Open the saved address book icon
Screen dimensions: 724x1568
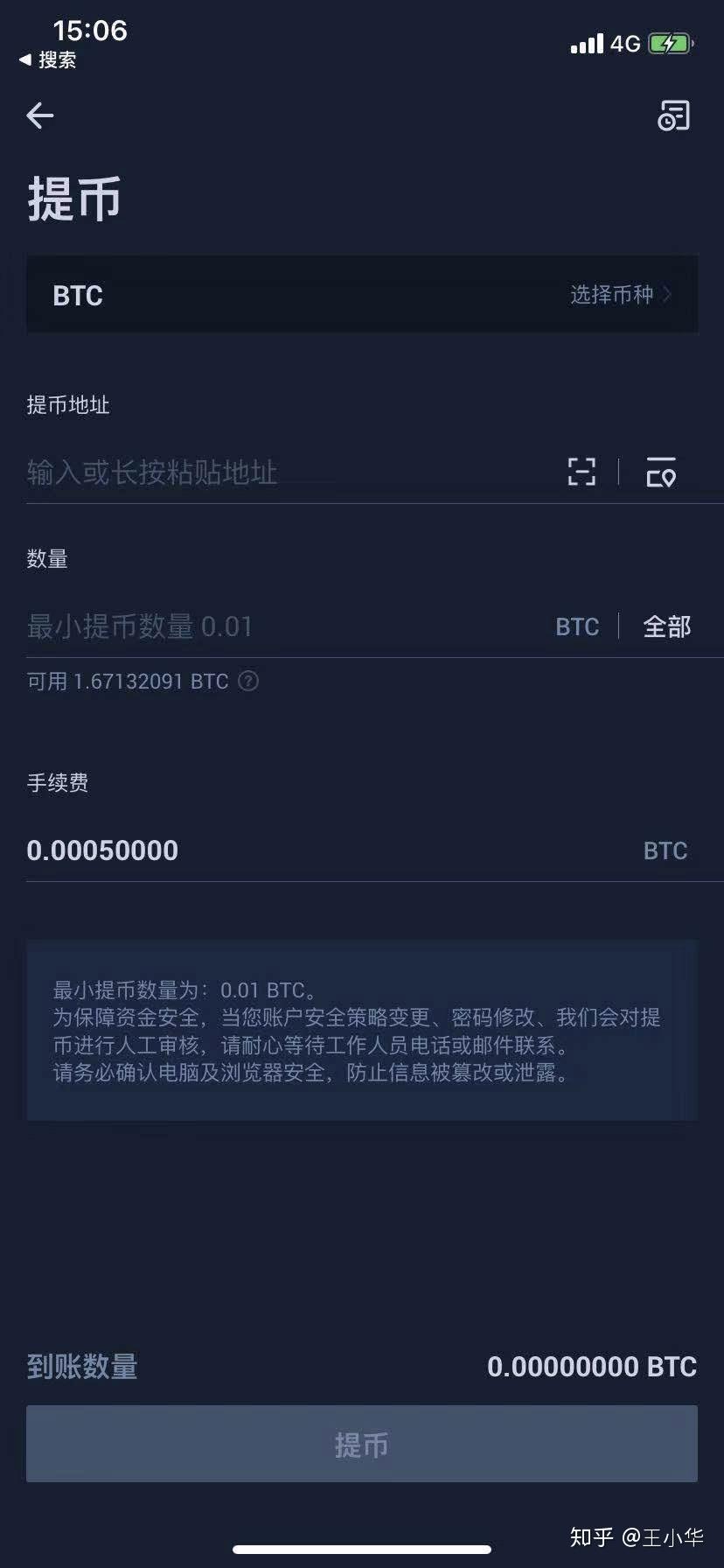coord(661,472)
